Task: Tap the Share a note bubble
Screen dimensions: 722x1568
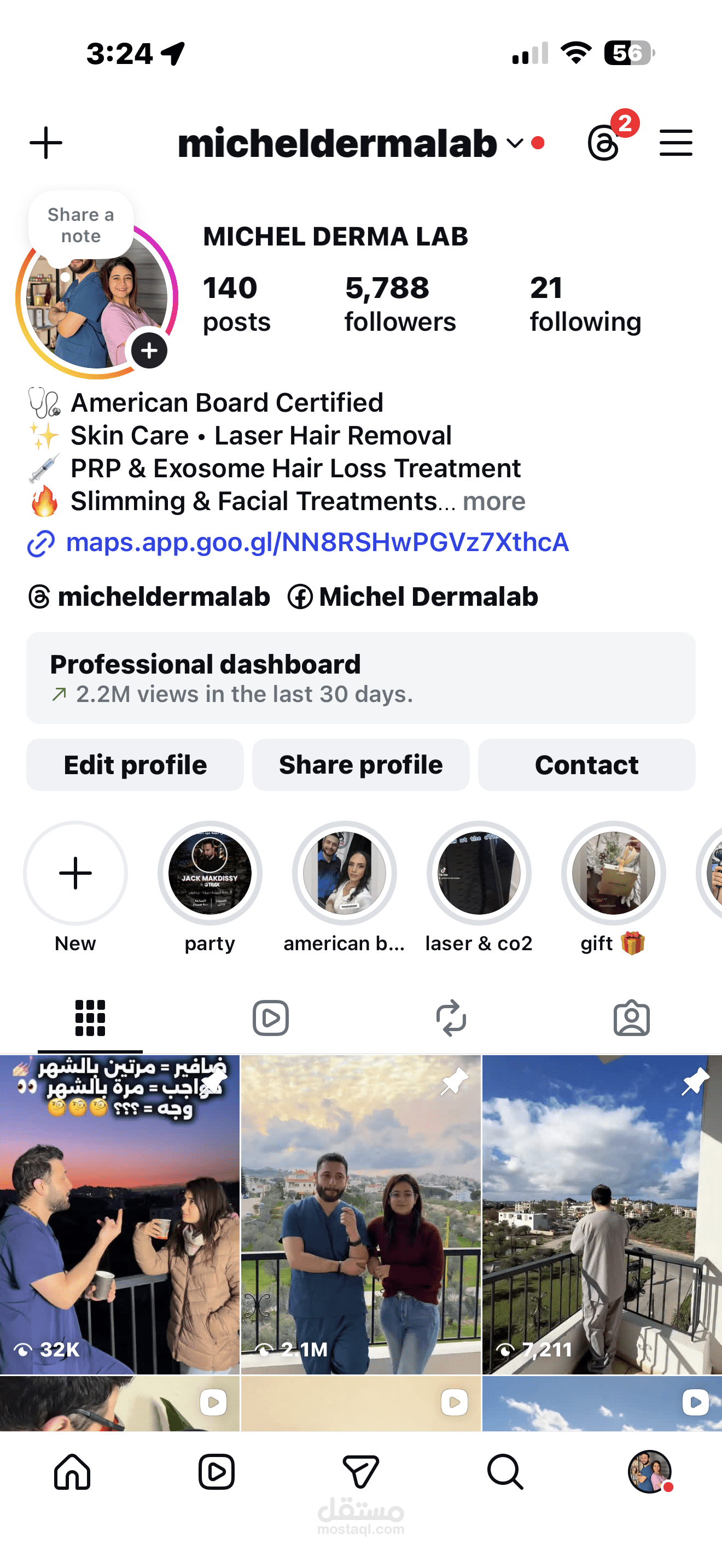Action: coord(81,225)
